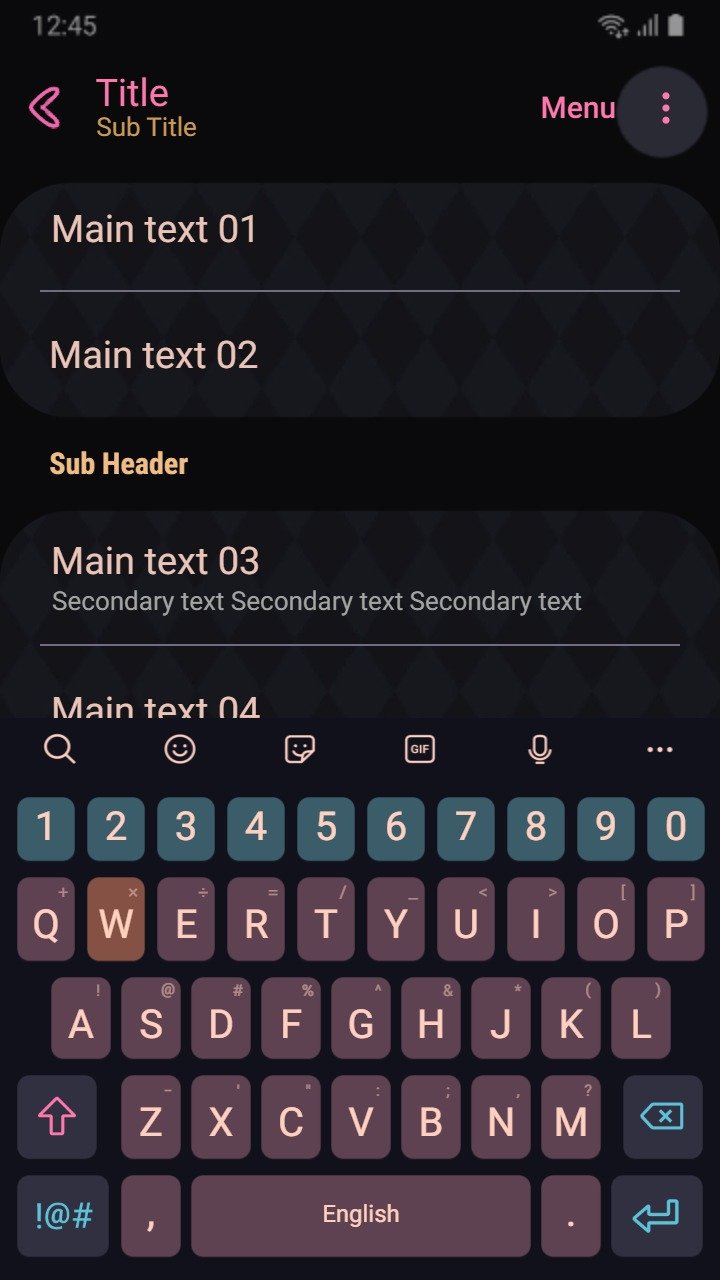Open the three-dot overflow menu
This screenshot has height=1280, width=720.
[x=664, y=108]
